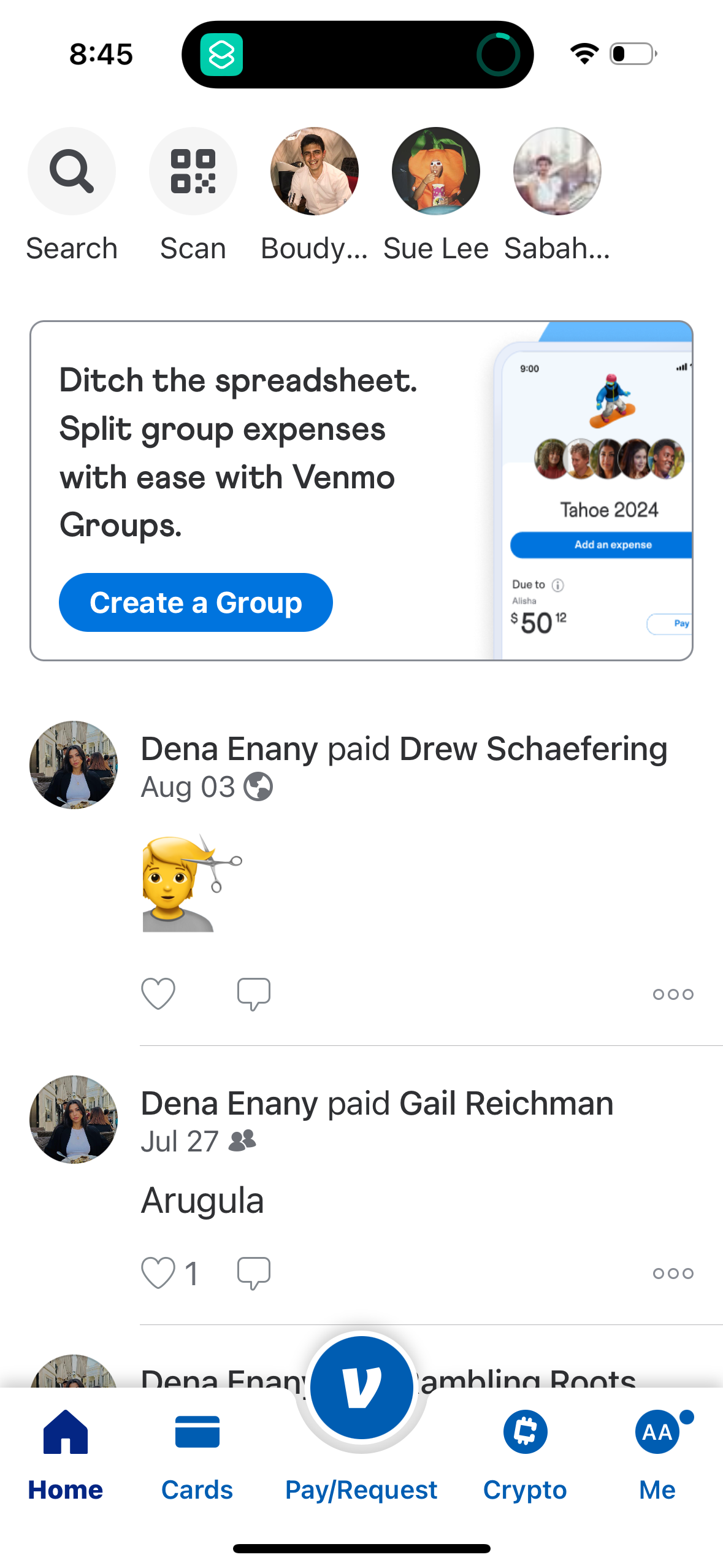Open options menu on the haircut transaction
Viewport: 723px width, 1568px height.
(672, 993)
